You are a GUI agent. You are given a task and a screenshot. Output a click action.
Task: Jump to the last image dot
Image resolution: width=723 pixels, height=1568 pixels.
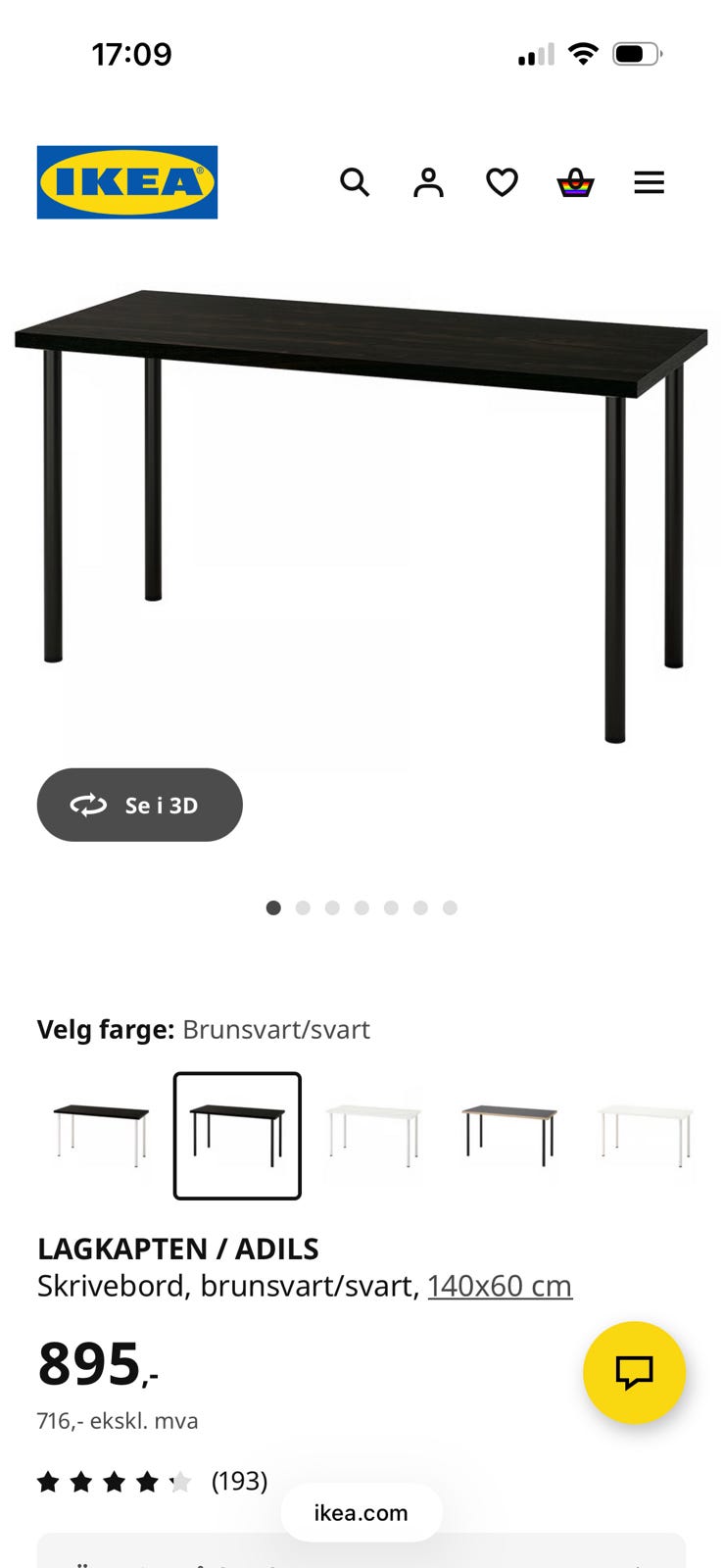pos(450,907)
